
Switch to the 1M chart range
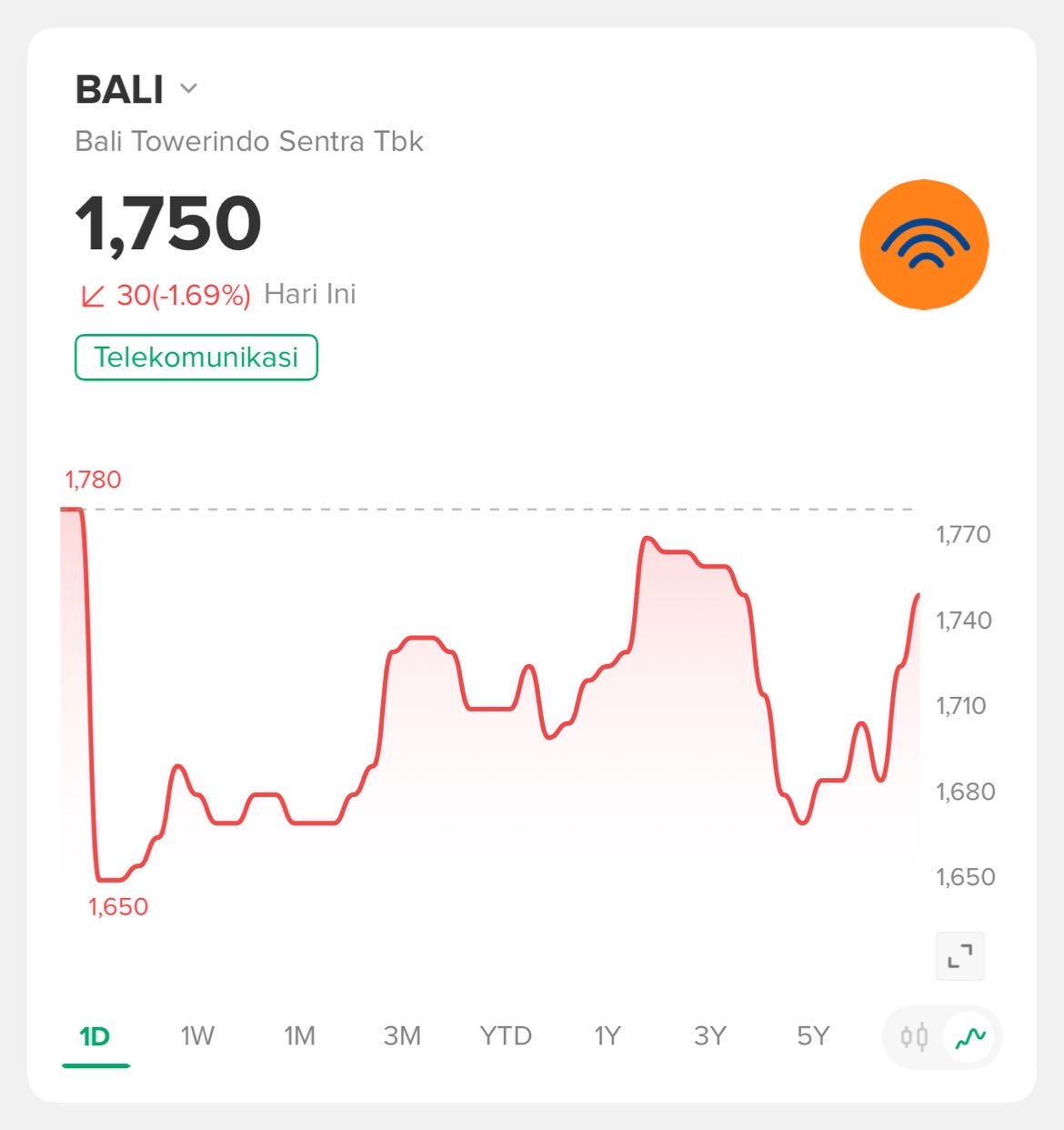(299, 1036)
